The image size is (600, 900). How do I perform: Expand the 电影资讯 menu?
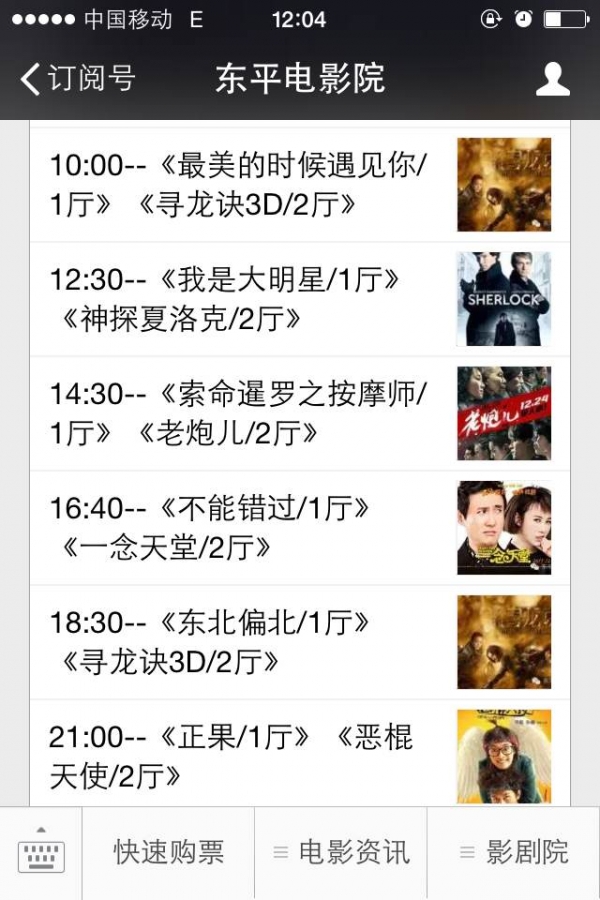click(x=341, y=853)
